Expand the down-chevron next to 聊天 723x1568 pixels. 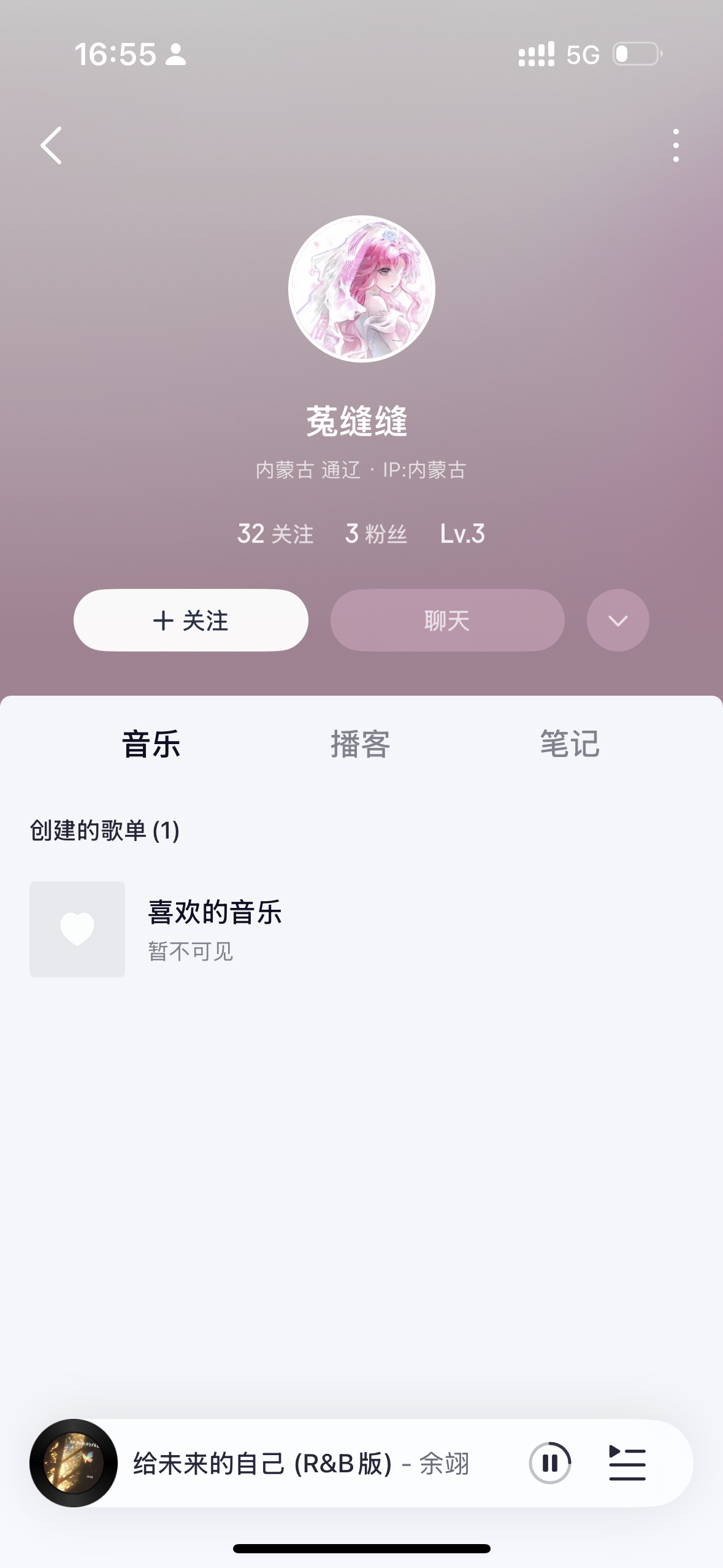pos(618,620)
